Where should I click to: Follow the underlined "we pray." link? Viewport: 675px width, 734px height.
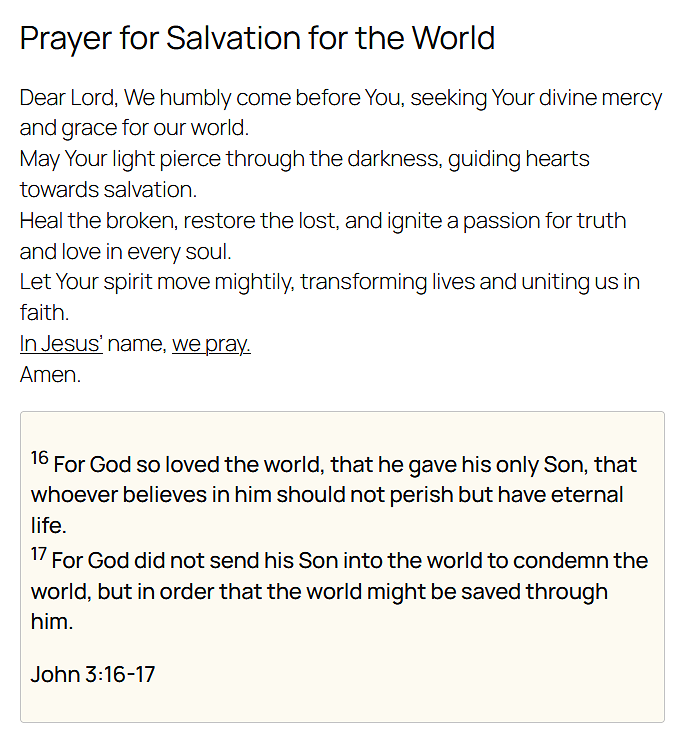click(211, 344)
